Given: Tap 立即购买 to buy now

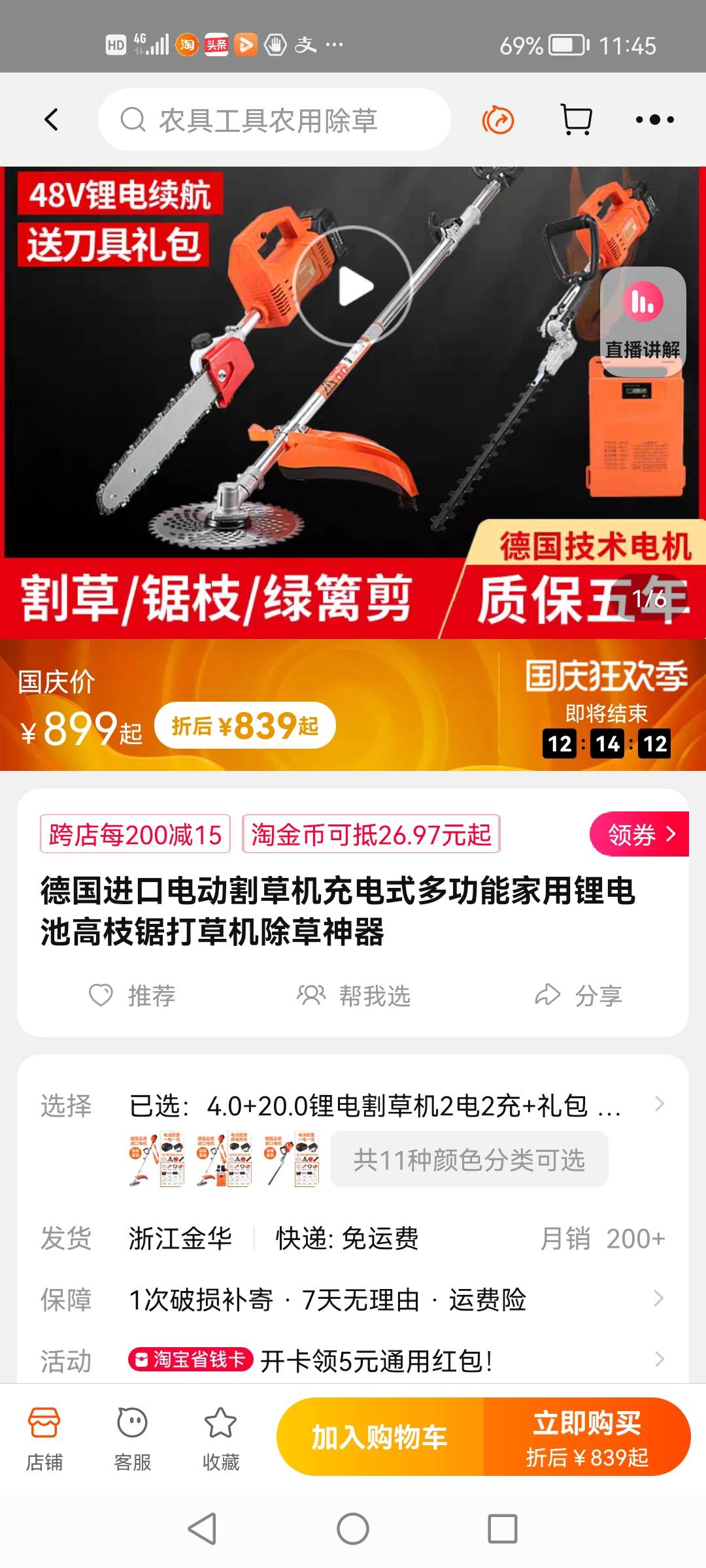Looking at the screenshot, I should click(587, 1437).
